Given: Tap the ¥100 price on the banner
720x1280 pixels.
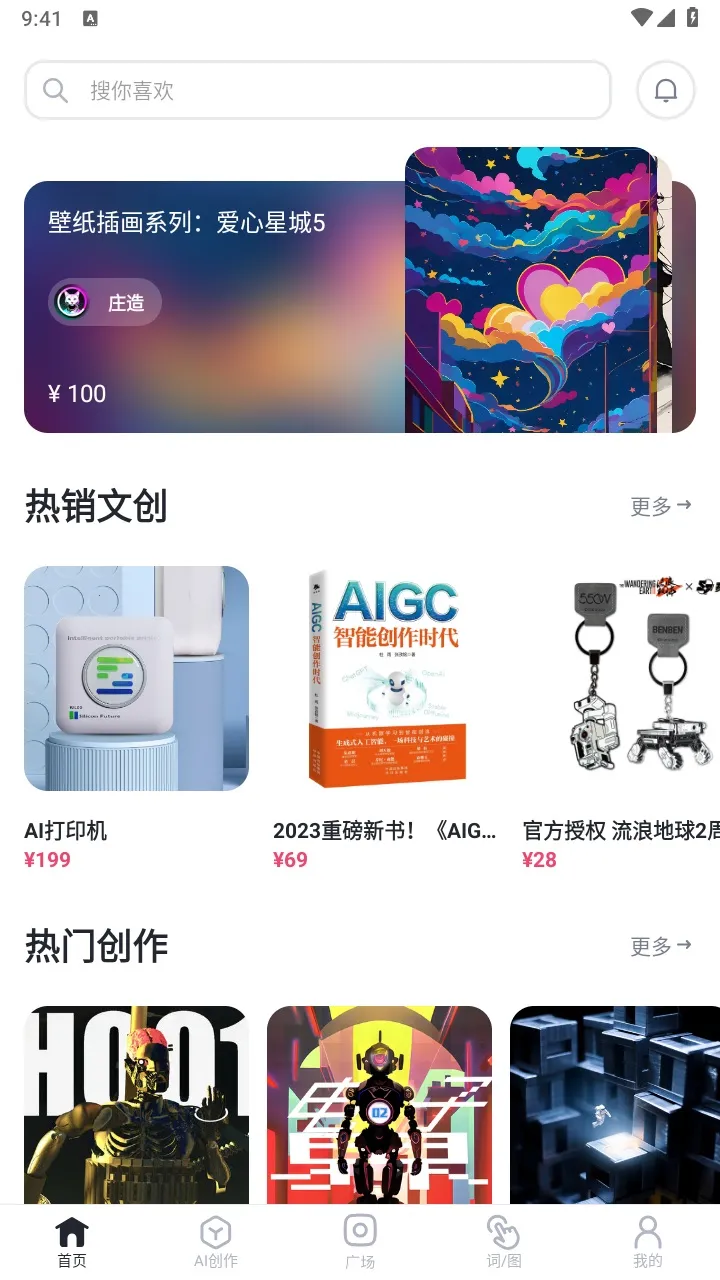Looking at the screenshot, I should [76, 393].
